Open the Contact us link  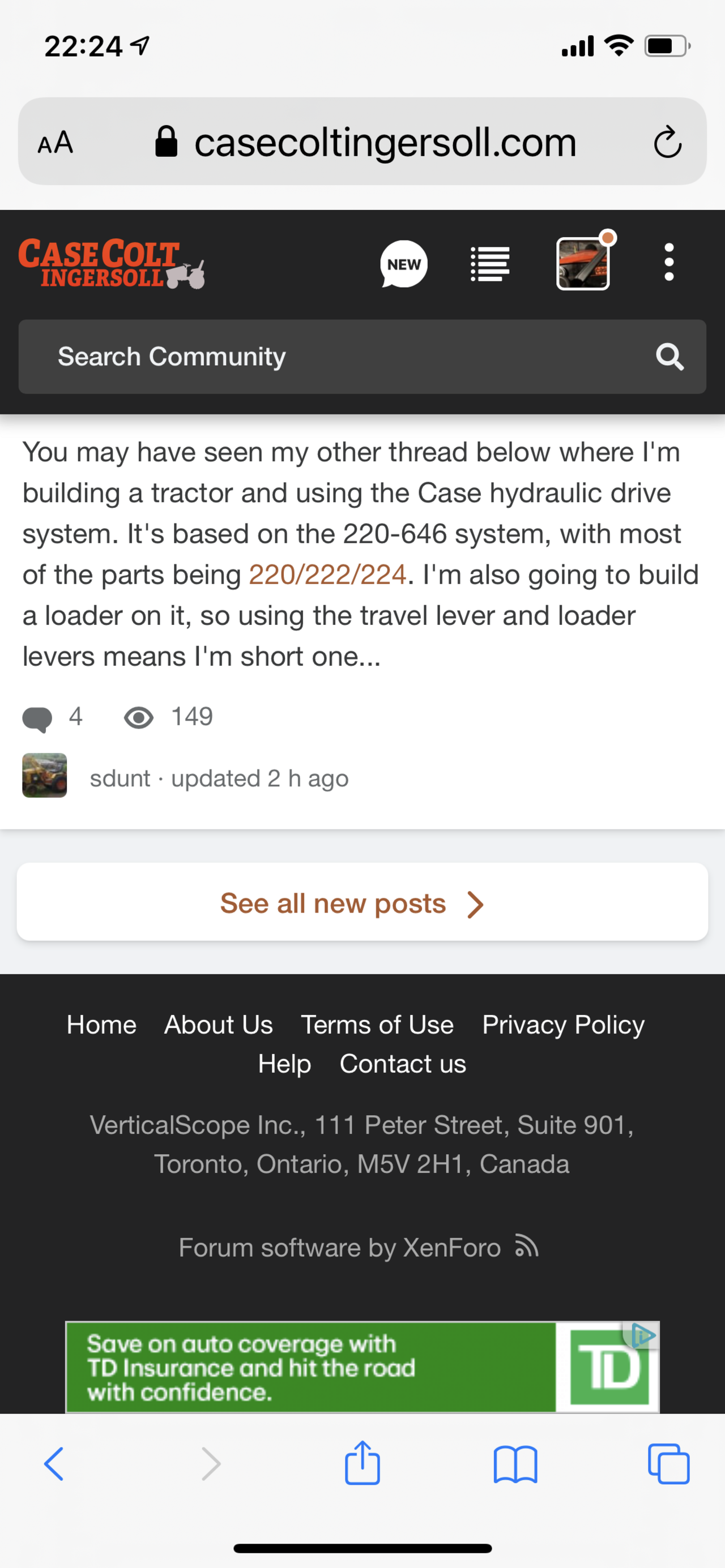pos(403,1064)
